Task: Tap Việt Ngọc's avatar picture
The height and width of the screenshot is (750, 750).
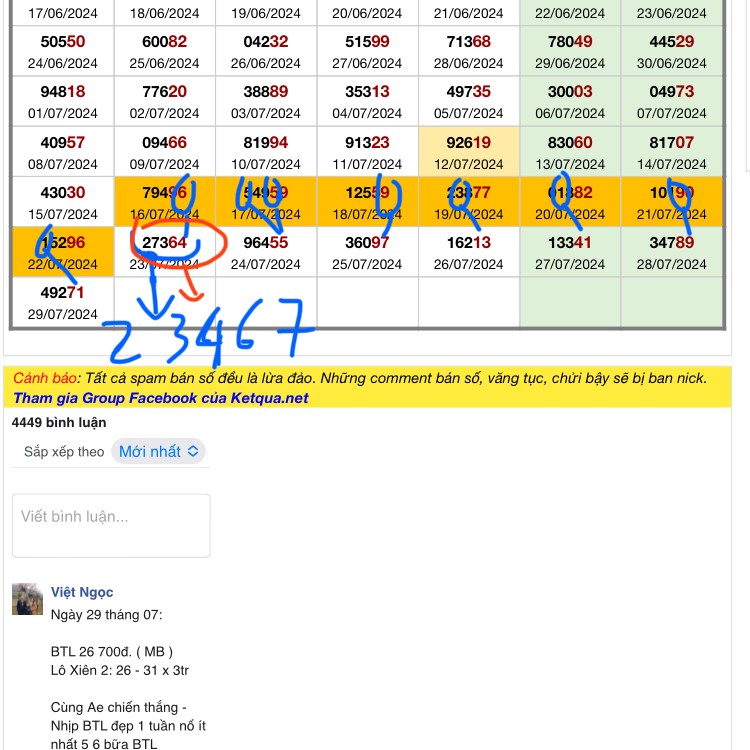Action: (x=27, y=599)
